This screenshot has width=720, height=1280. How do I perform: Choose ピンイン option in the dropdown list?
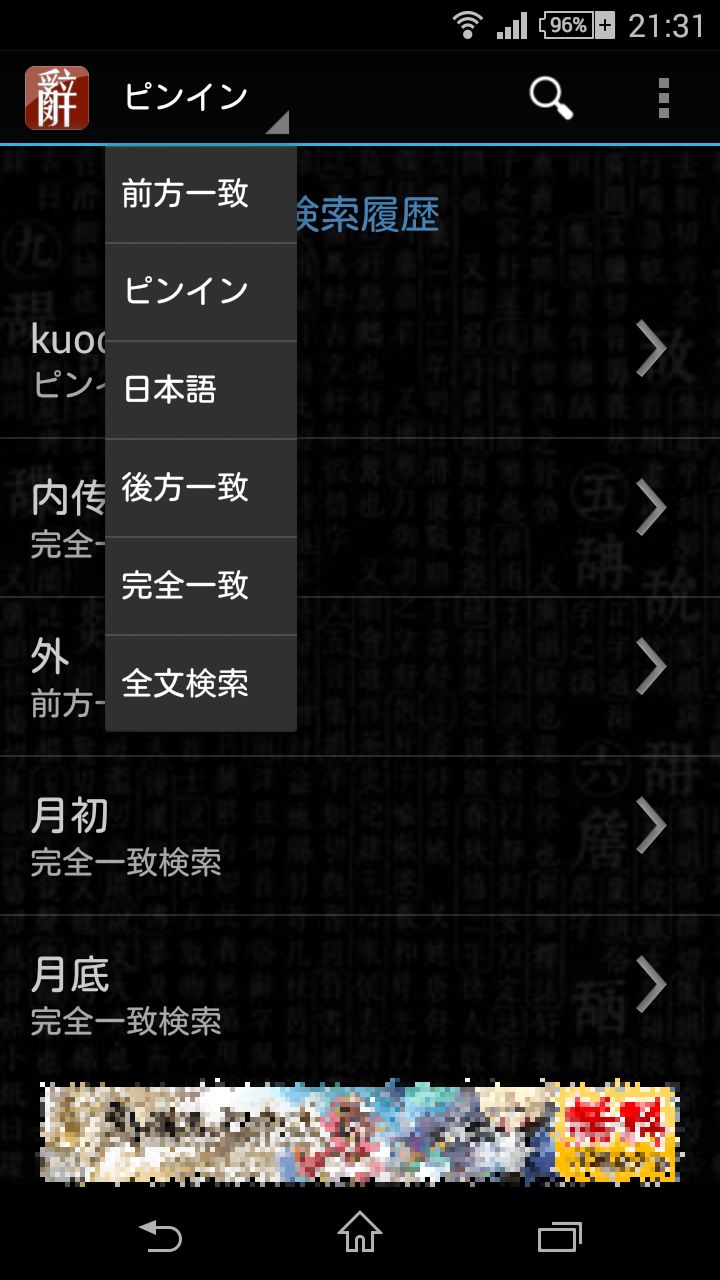201,292
